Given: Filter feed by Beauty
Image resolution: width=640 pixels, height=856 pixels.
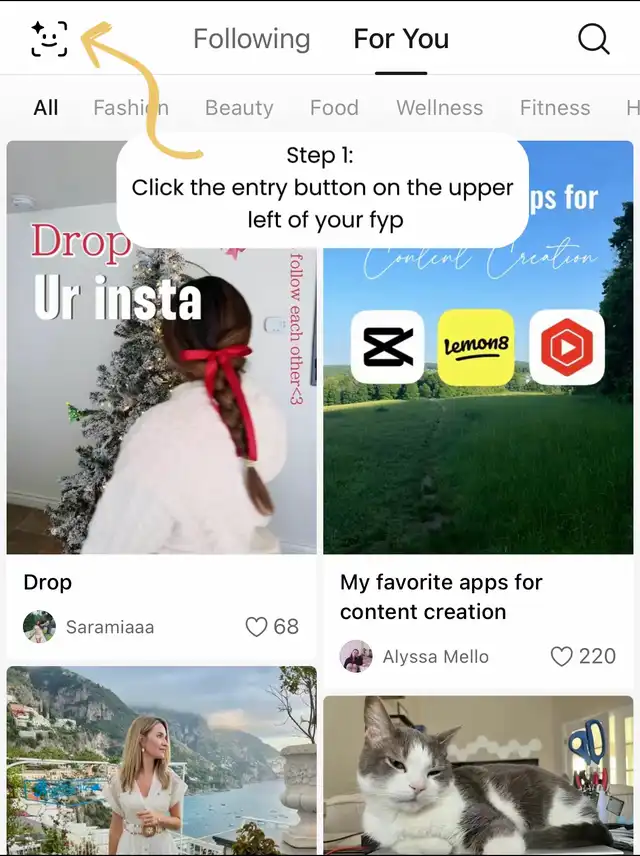Looking at the screenshot, I should [239, 108].
